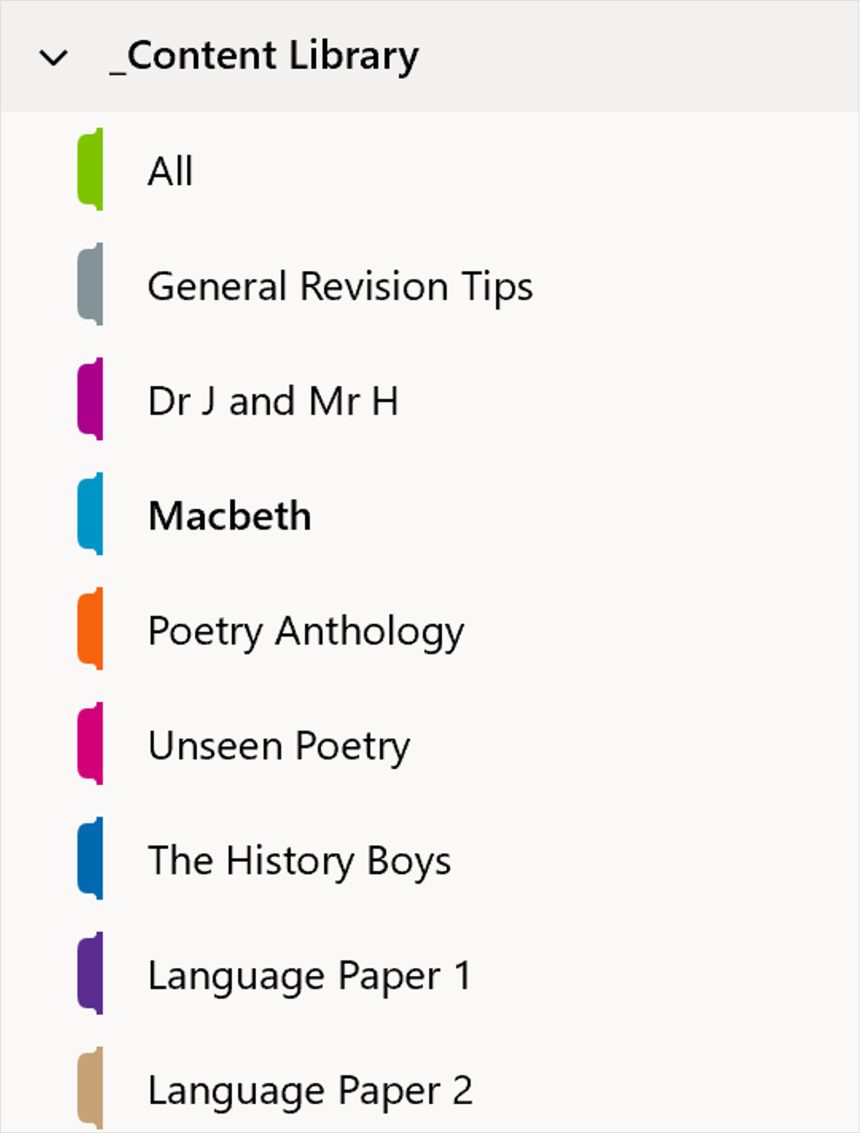860x1133 pixels.
Task: Open the Unseen Poetry section
Action: (x=278, y=744)
